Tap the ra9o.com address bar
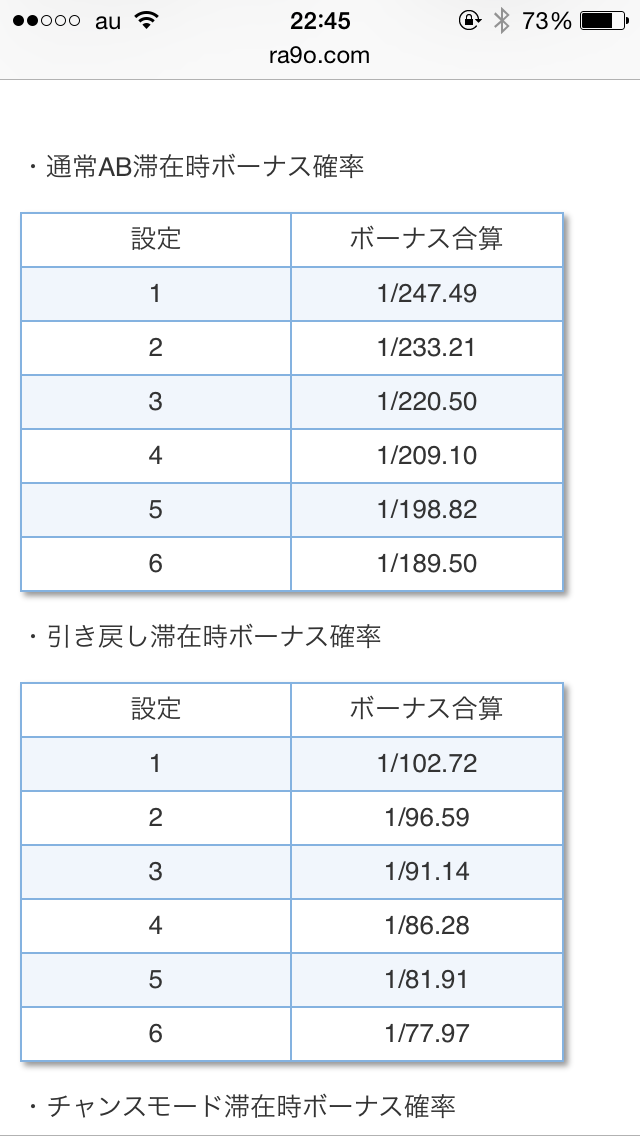The image size is (640, 1136). (x=320, y=55)
